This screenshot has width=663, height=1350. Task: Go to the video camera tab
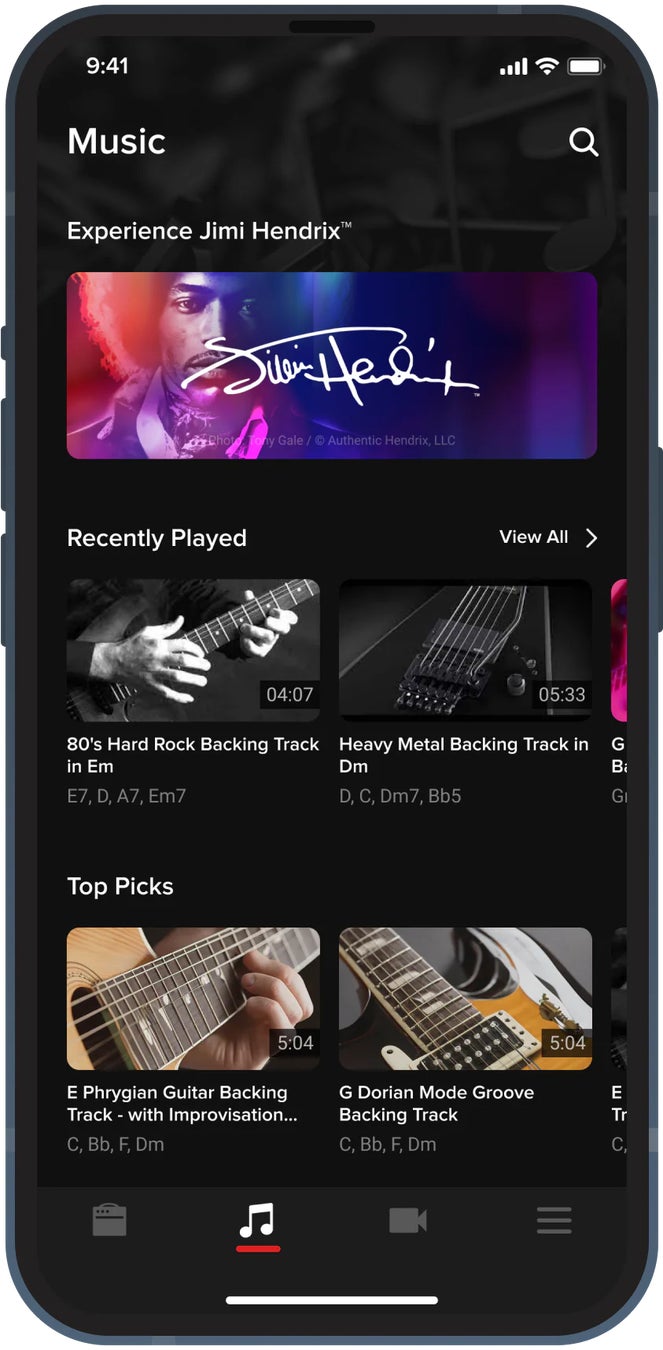408,1220
